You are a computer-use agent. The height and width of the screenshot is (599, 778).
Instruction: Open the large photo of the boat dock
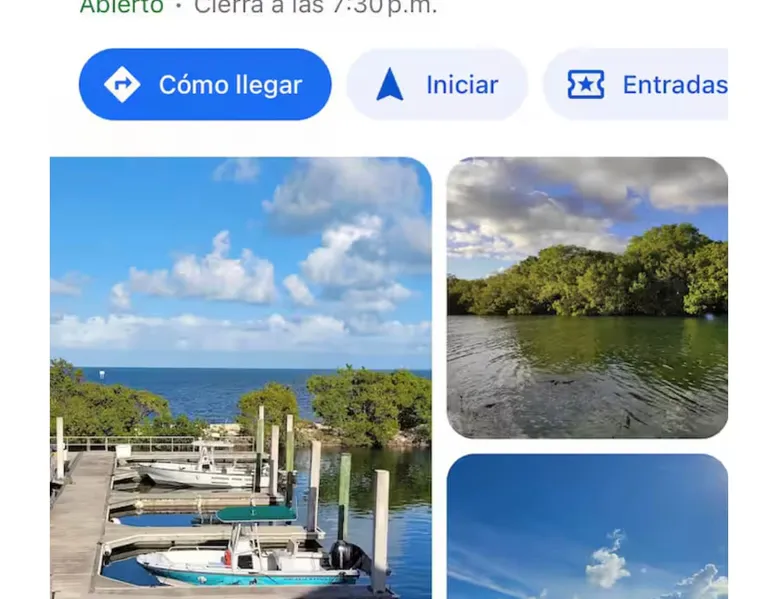[x=241, y=380]
